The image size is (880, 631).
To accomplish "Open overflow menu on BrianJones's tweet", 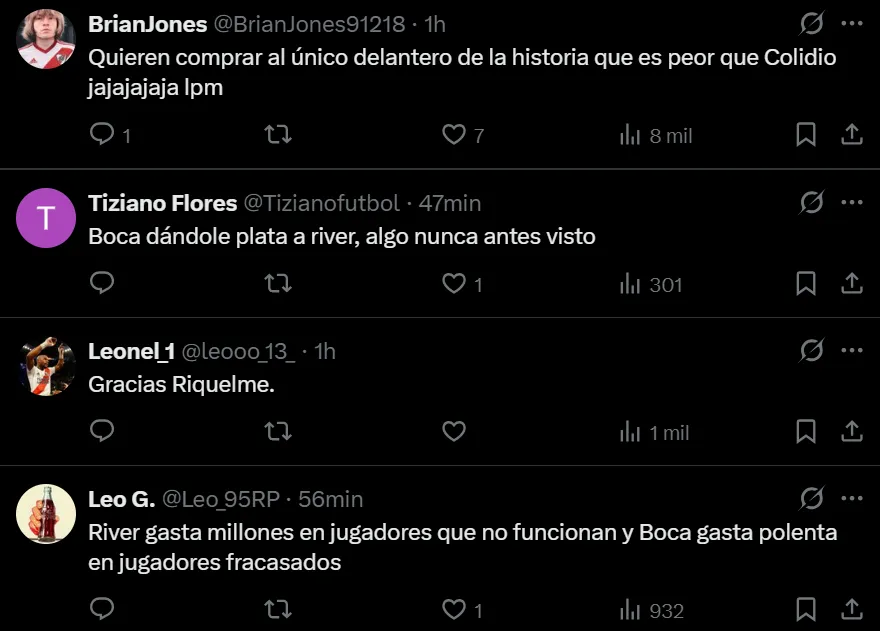I will click(851, 23).
